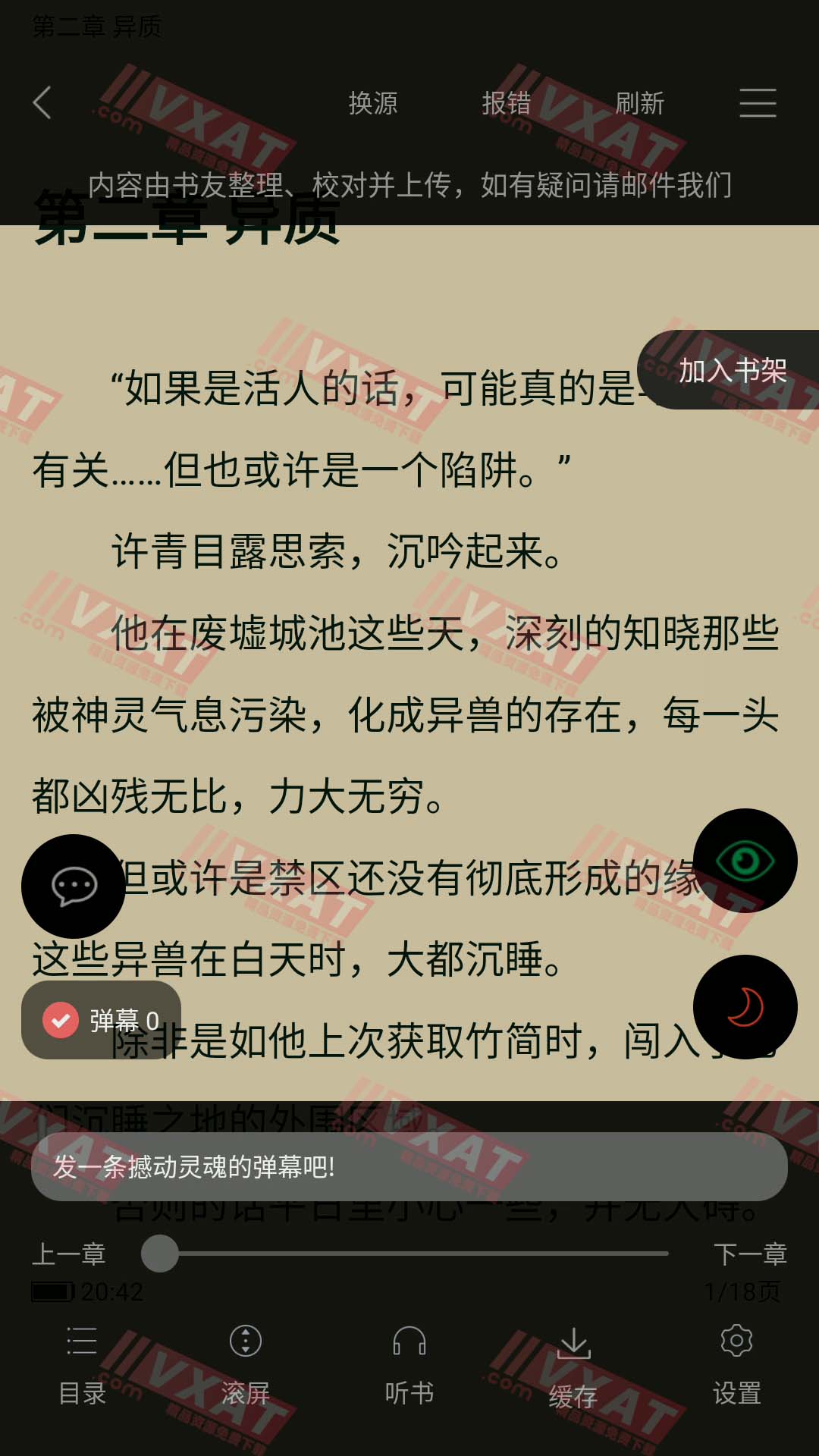Toggle eye-protection mode with the eye icon
Viewport: 819px width, 1456px height.
pyautogui.click(x=745, y=861)
